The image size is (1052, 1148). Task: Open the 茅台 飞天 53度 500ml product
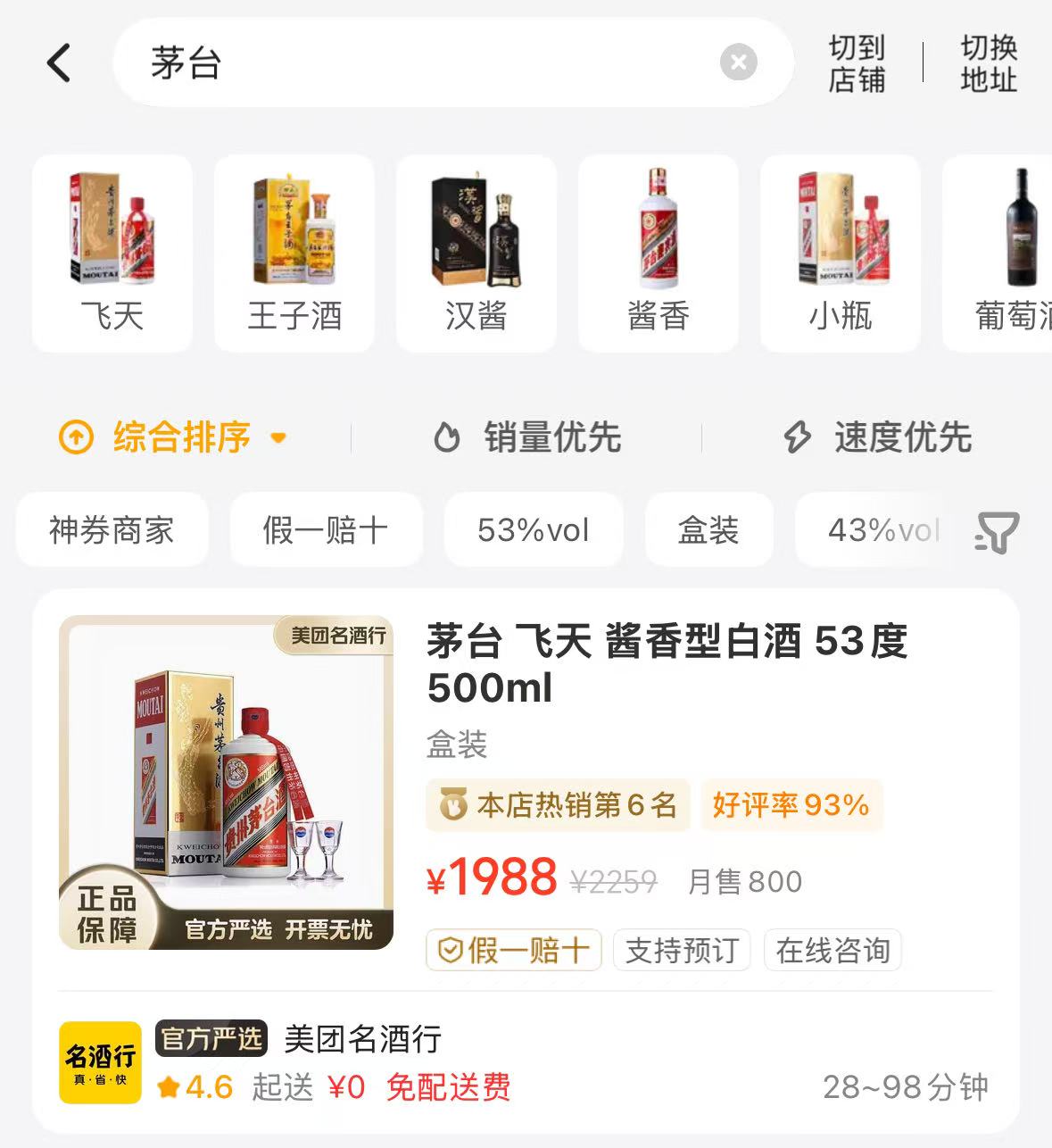point(666,663)
